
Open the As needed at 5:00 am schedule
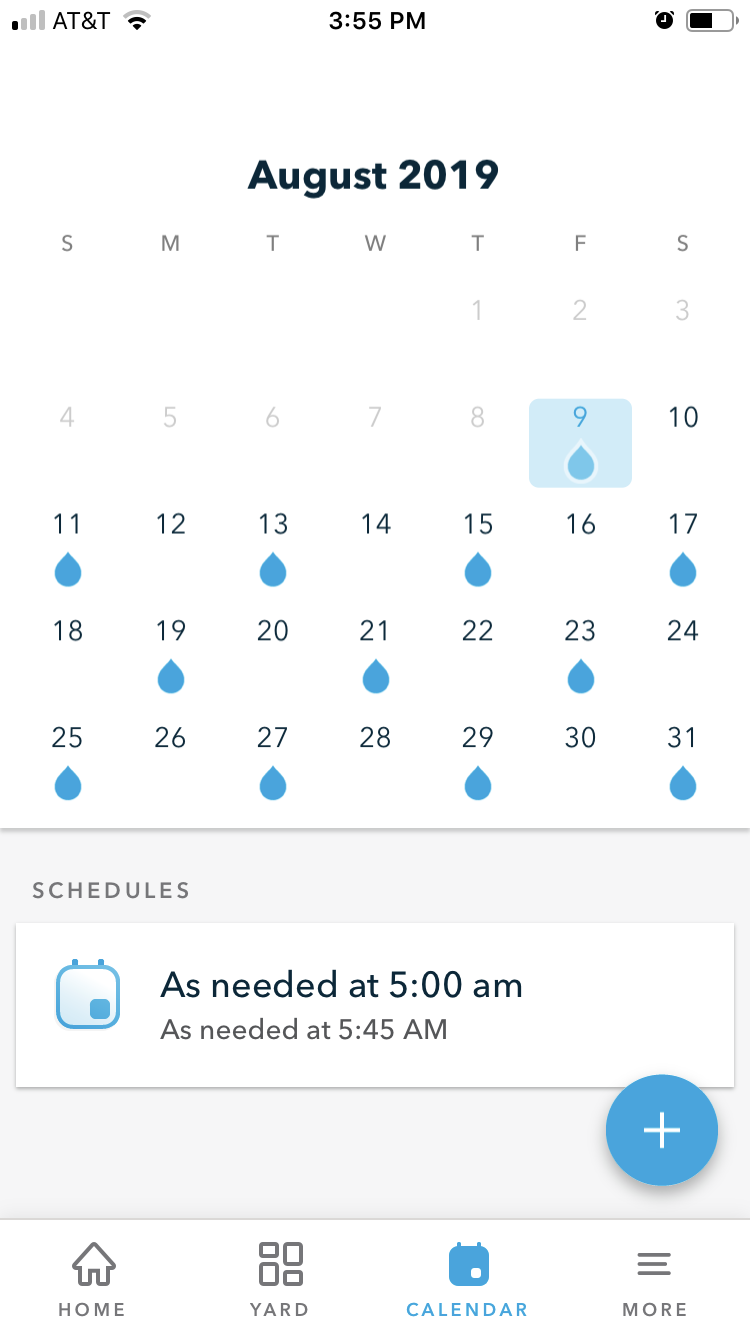375,1004
